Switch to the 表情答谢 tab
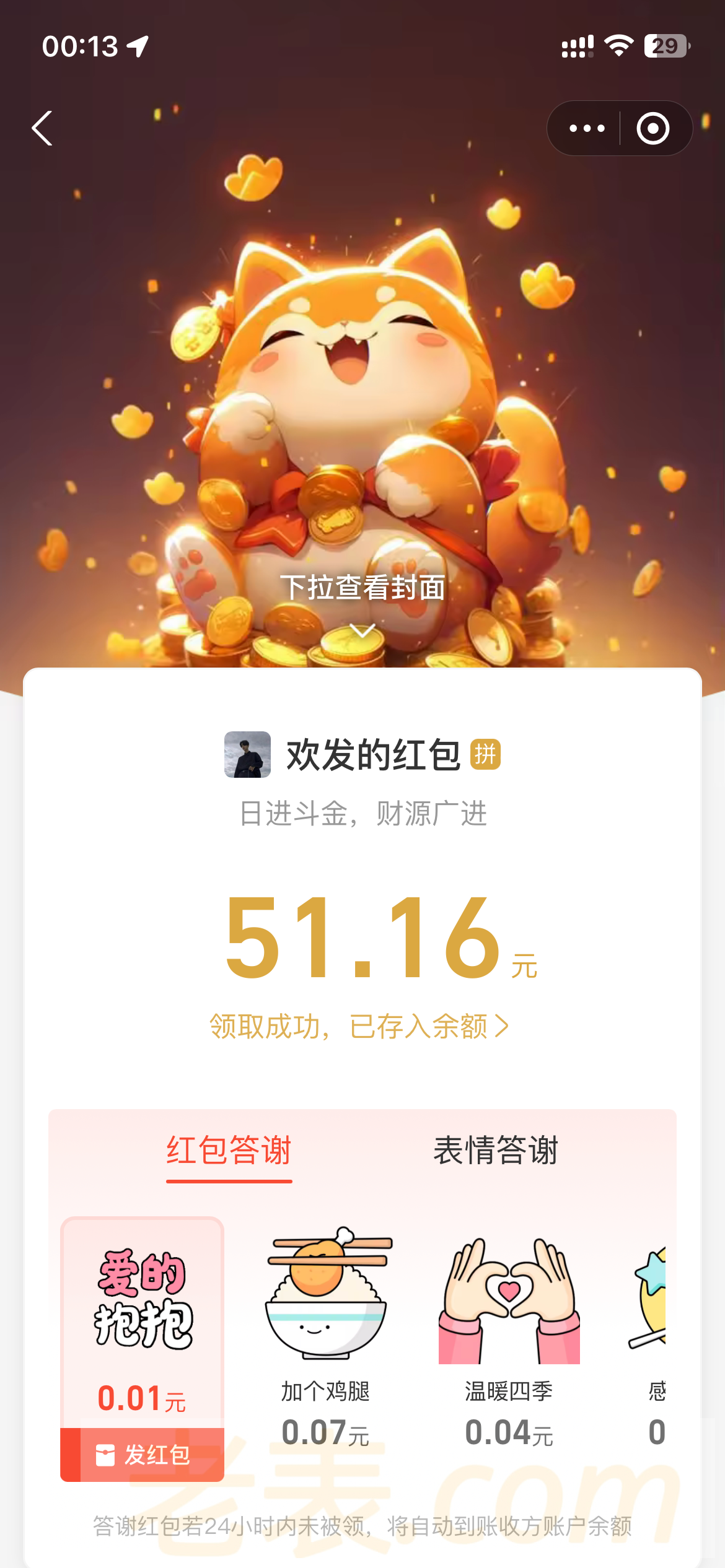Image resolution: width=725 pixels, height=1568 pixels. coord(496,1151)
